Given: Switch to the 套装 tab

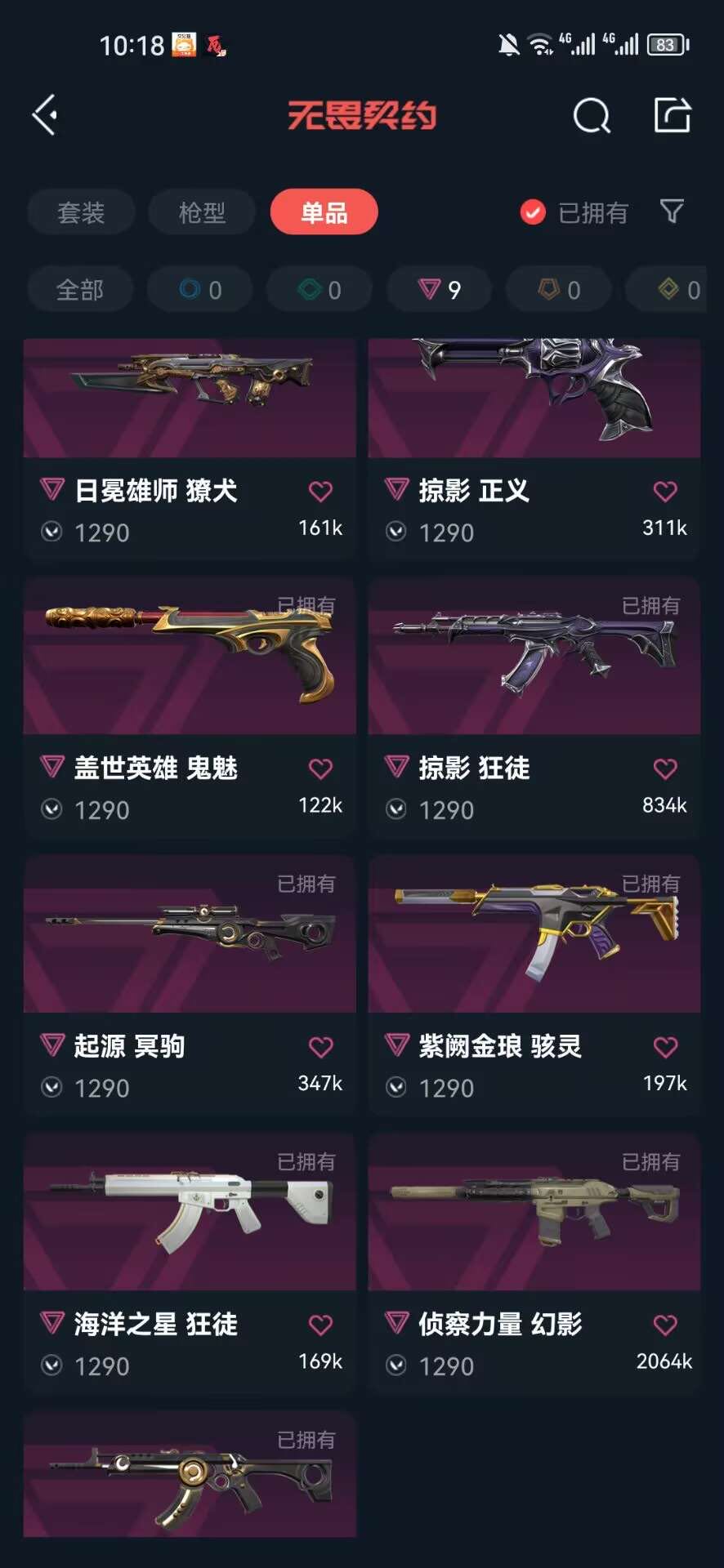Looking at the screenshot, I should (x=81, y=212).
